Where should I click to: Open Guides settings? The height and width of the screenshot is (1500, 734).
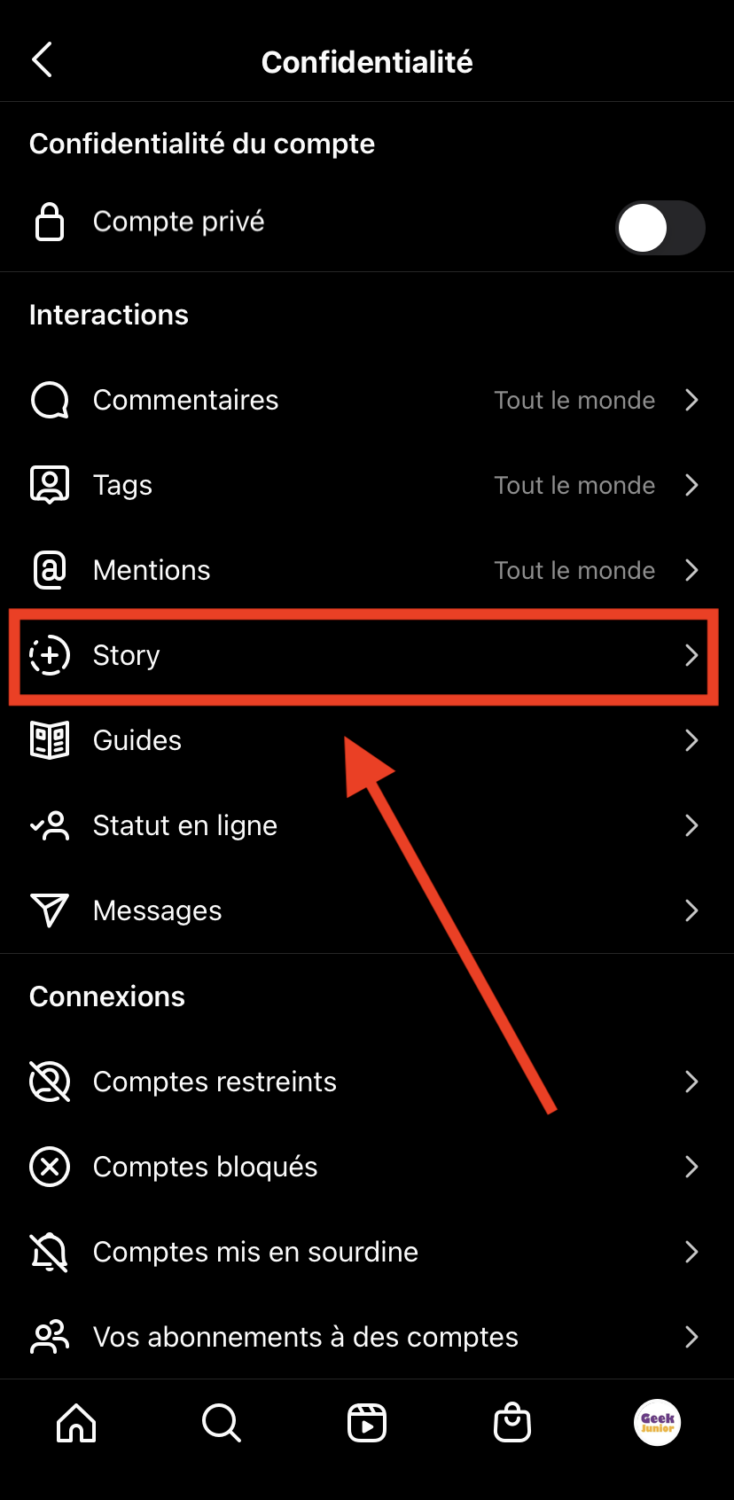coord(366,740)
